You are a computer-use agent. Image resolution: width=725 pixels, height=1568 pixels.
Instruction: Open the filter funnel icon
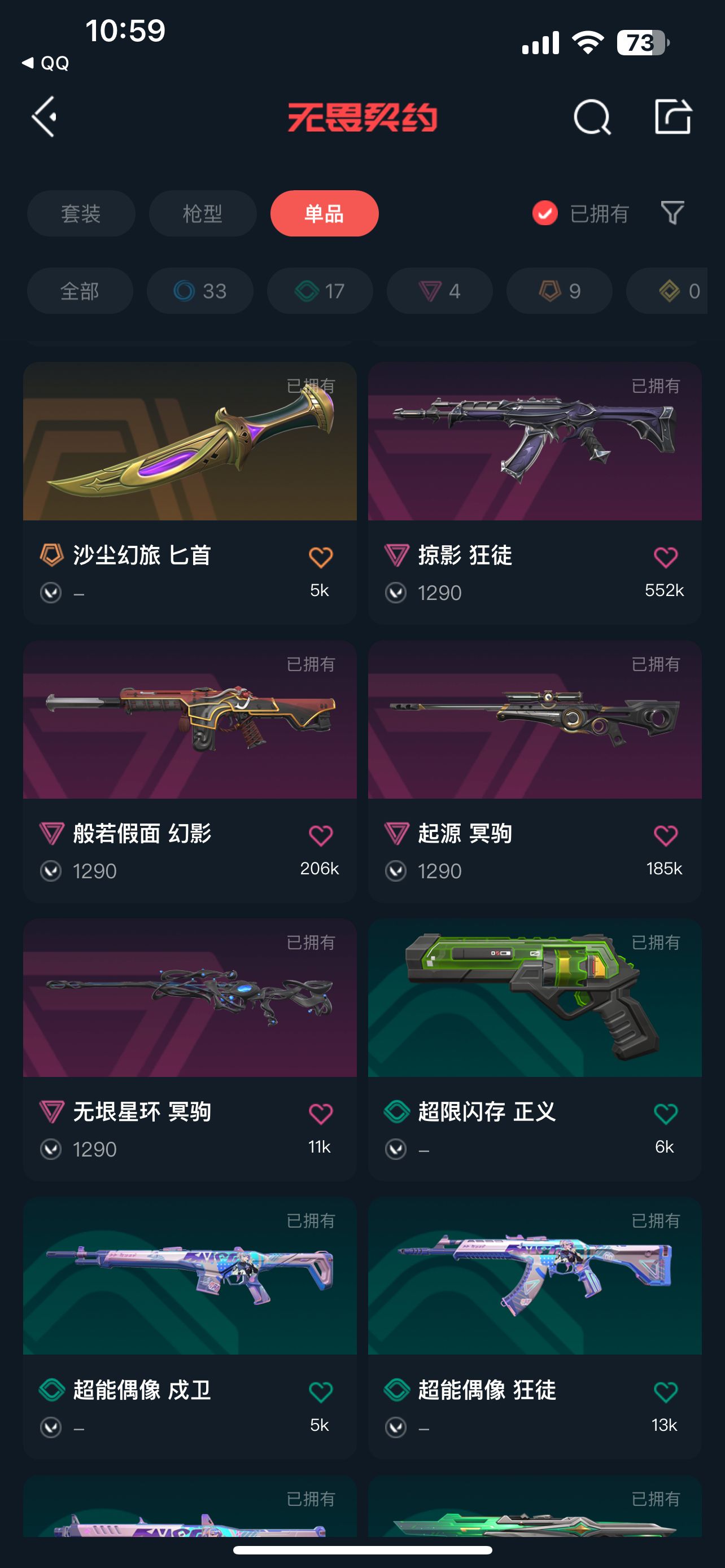672,213
